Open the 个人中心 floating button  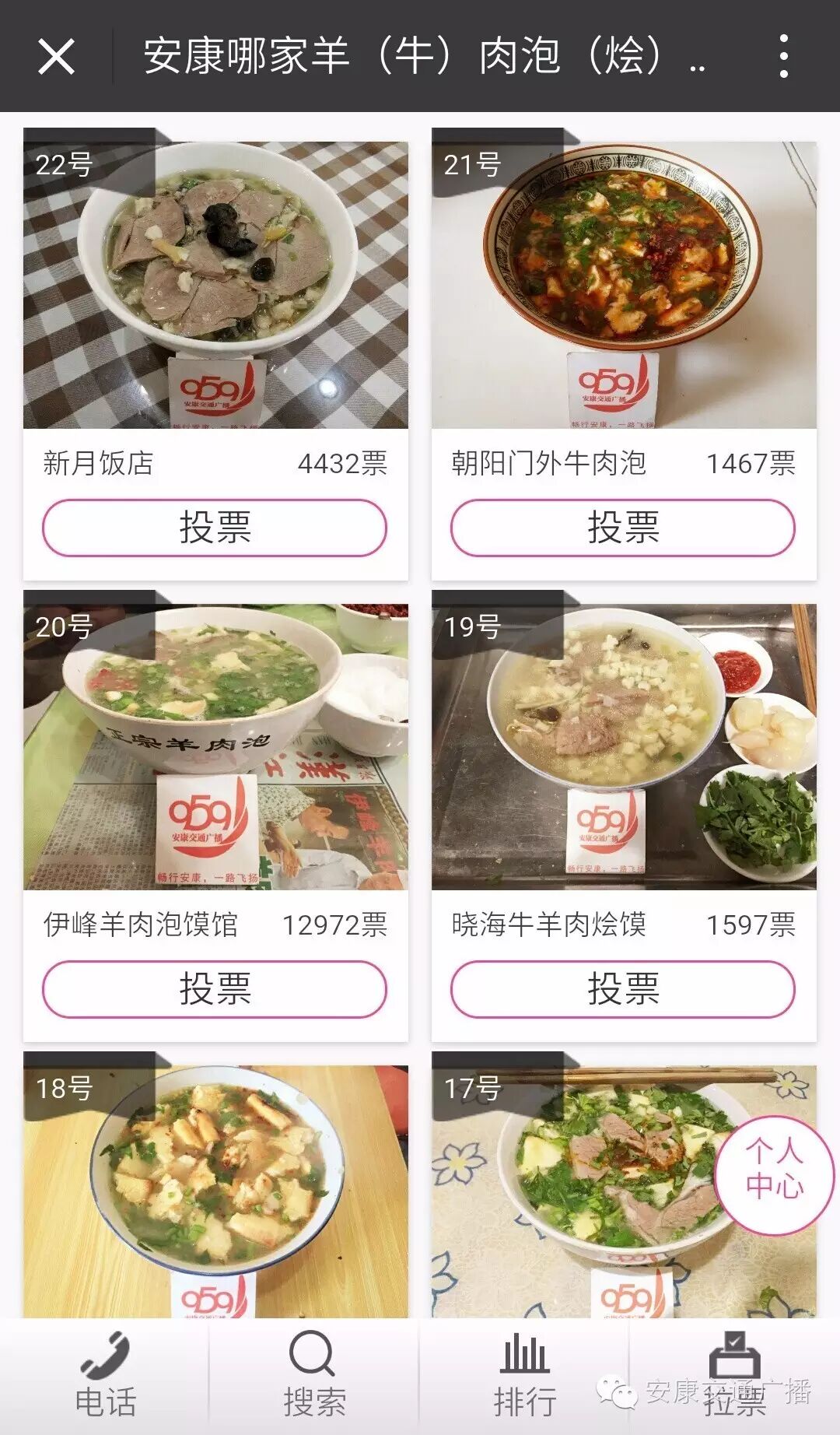774,1175
